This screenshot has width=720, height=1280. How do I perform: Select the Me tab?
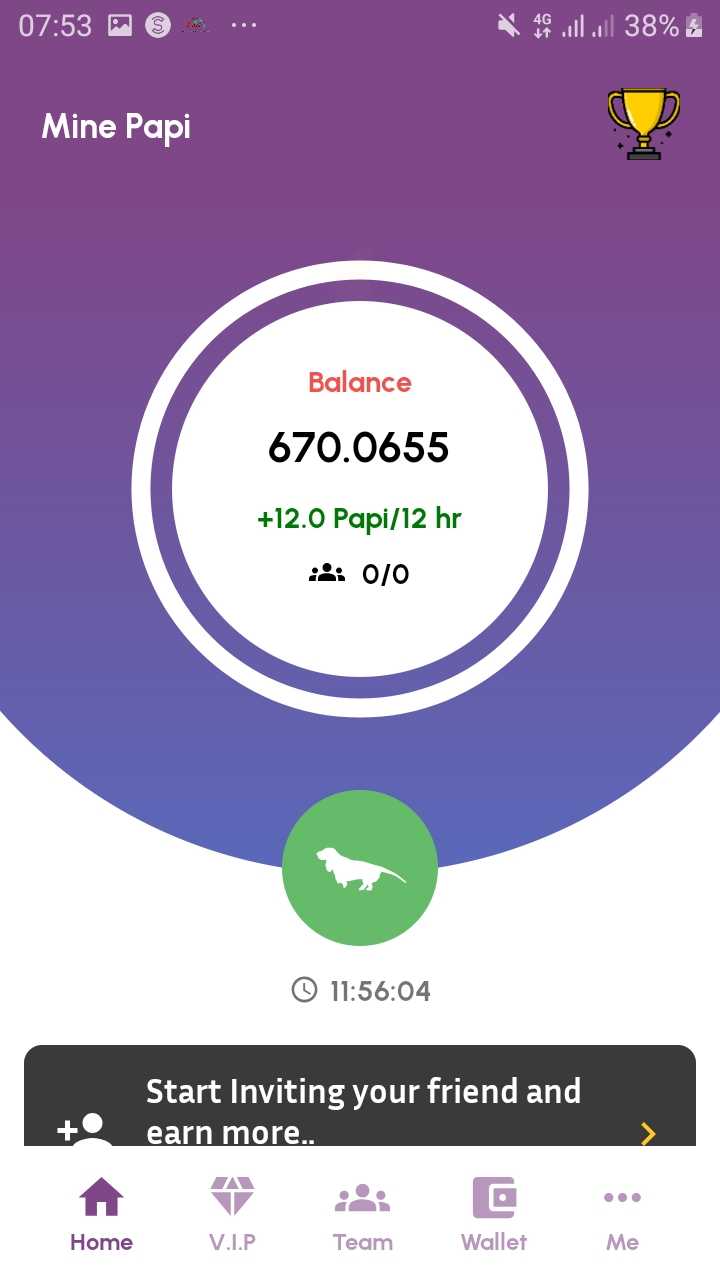click(x=622, y=1214)
